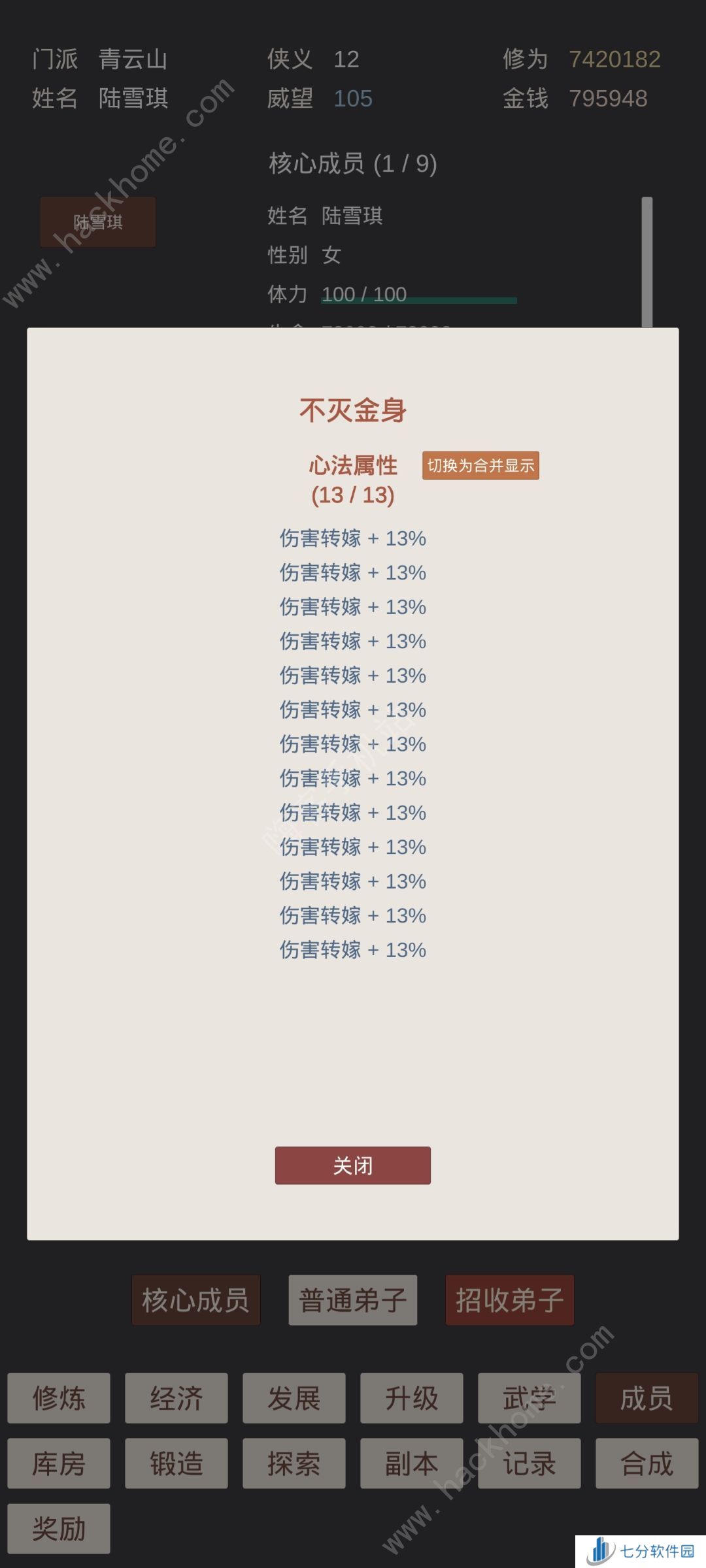Open the 经济 economy panel
Viewport: 706px width, 1568px height.
tap(176, 1399)
